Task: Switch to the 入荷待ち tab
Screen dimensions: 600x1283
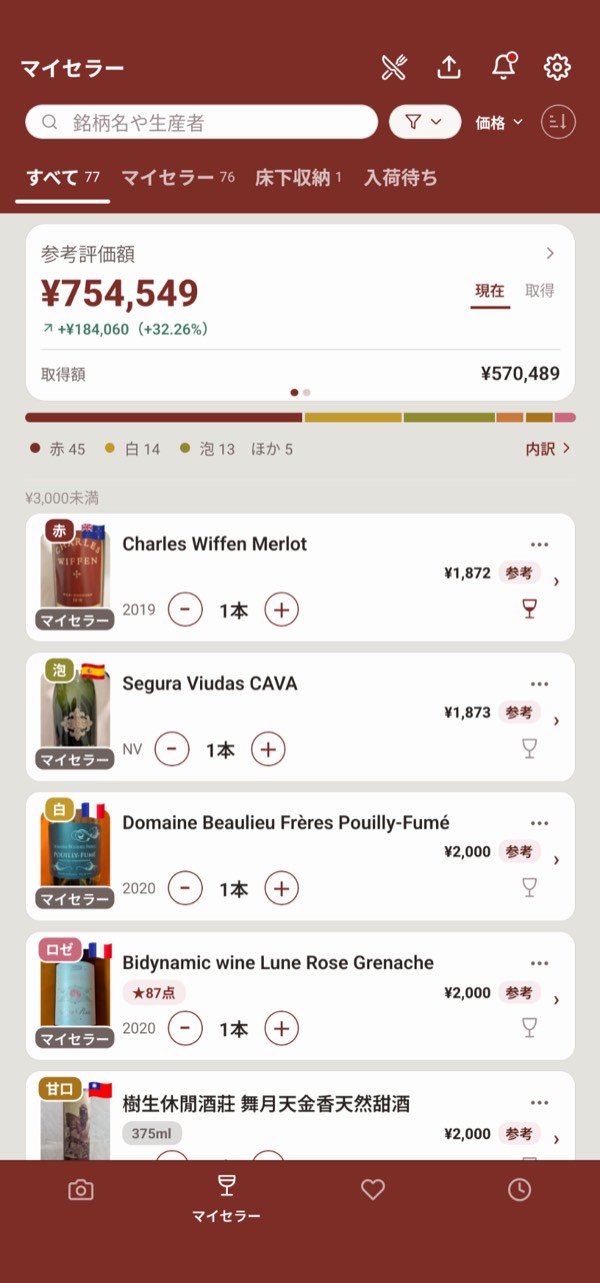Action: click(400, 178)
